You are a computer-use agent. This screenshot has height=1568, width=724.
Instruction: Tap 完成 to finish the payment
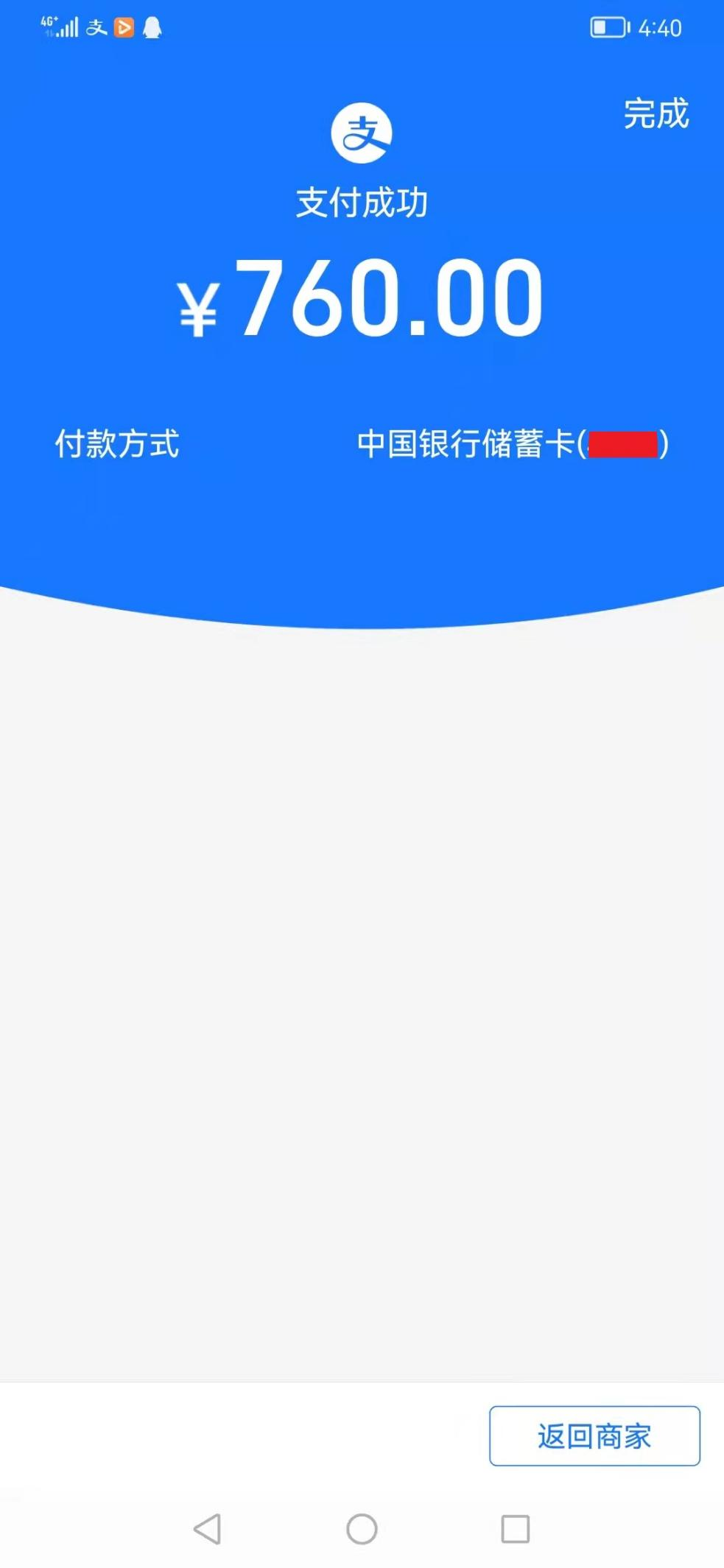(656, 114)
